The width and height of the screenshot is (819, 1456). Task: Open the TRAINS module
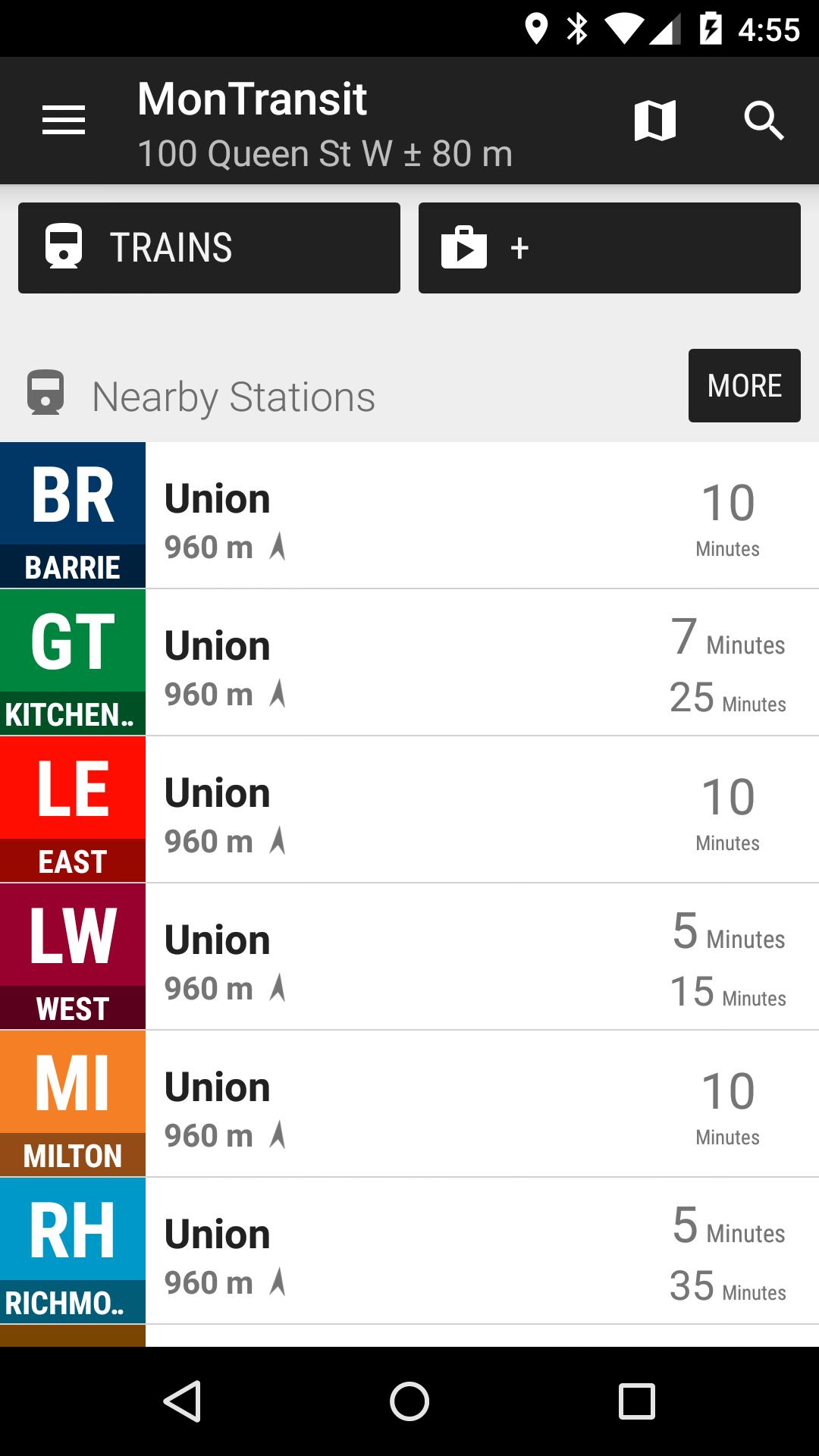click(x=209, y=248)
